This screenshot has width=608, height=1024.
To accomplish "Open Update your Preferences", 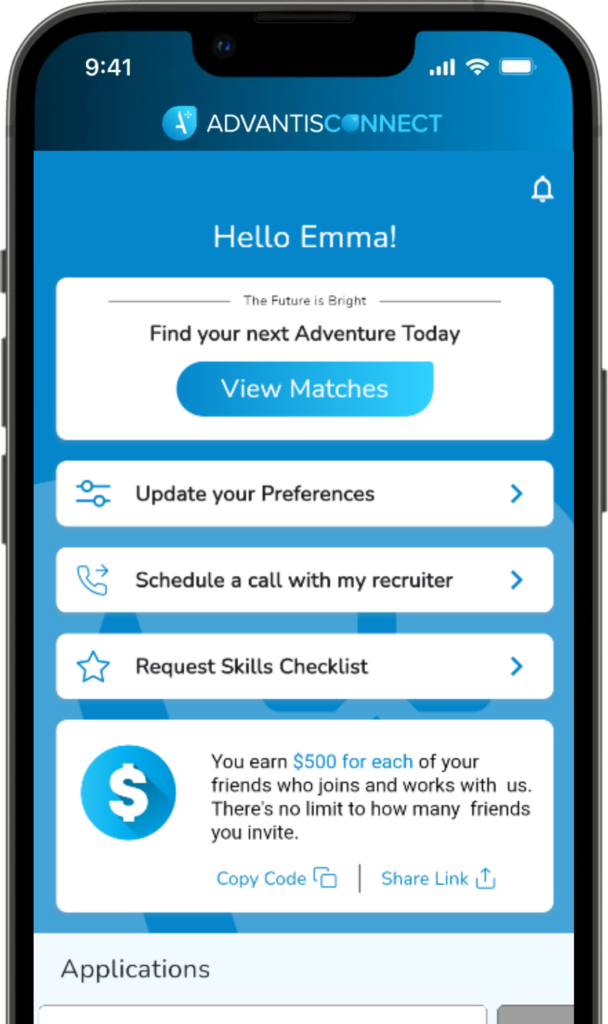I will pos(304,494).
